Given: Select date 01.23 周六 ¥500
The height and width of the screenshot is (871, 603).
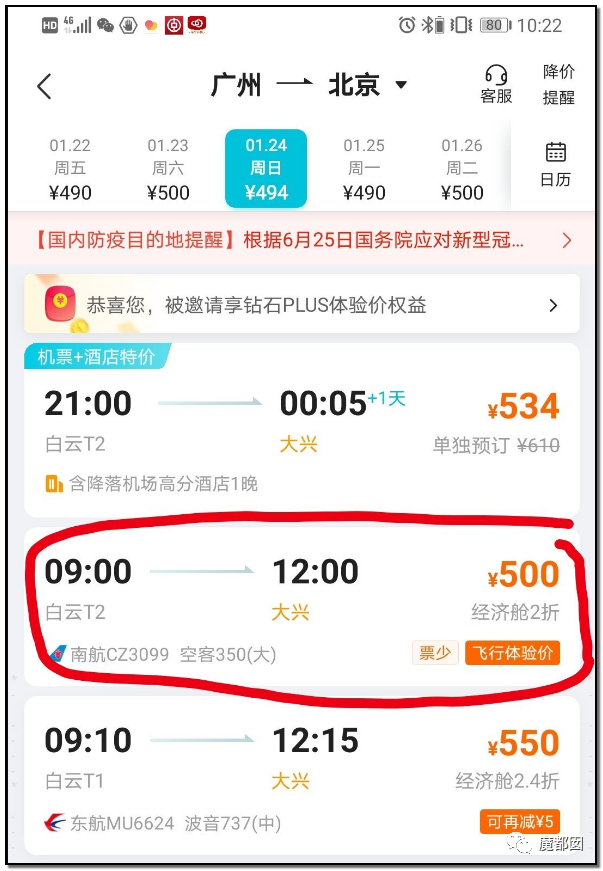Looking at the screenshot, I should pos(168,169).
